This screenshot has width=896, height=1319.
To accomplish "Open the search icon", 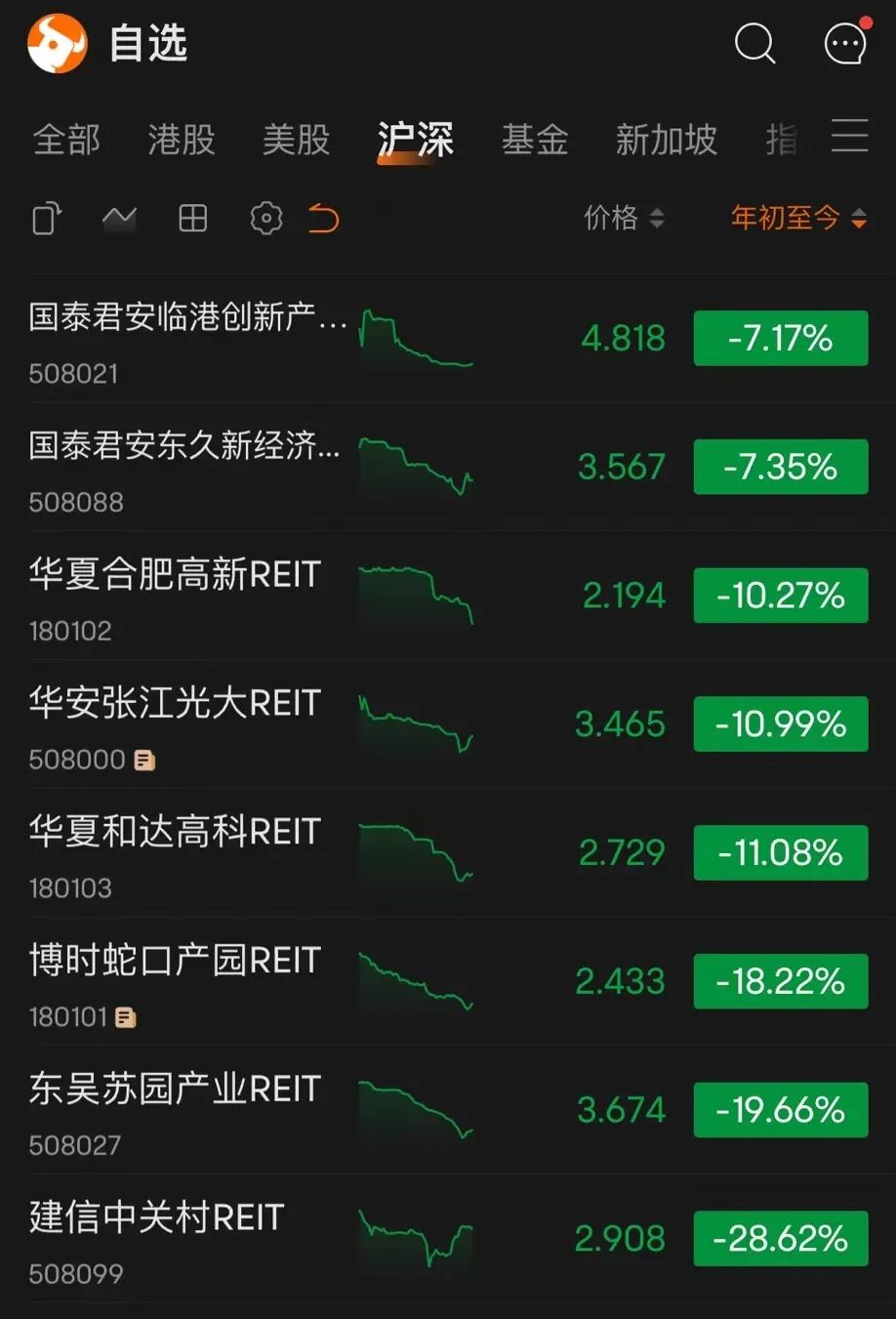I will 754,44.
